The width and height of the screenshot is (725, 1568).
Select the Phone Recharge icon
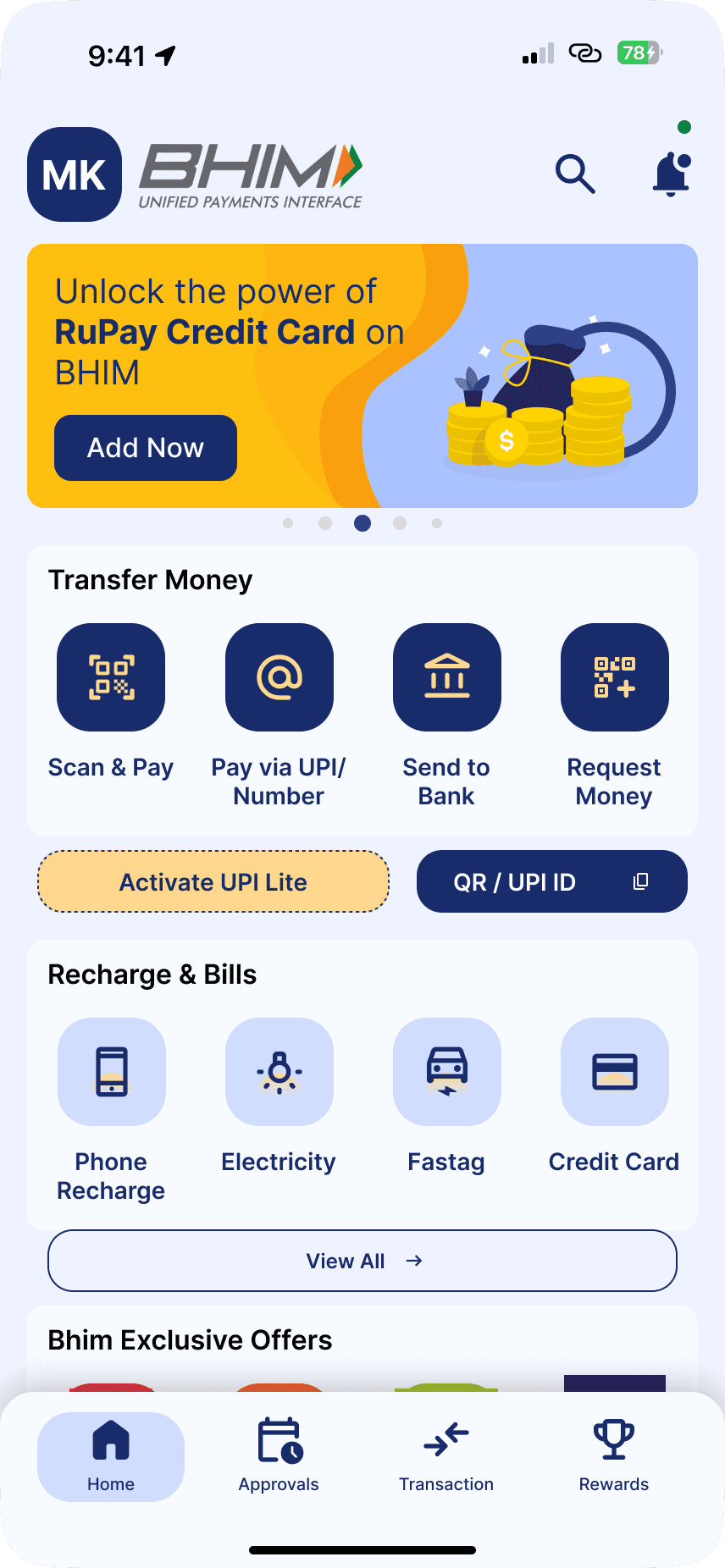[111, 1072]
